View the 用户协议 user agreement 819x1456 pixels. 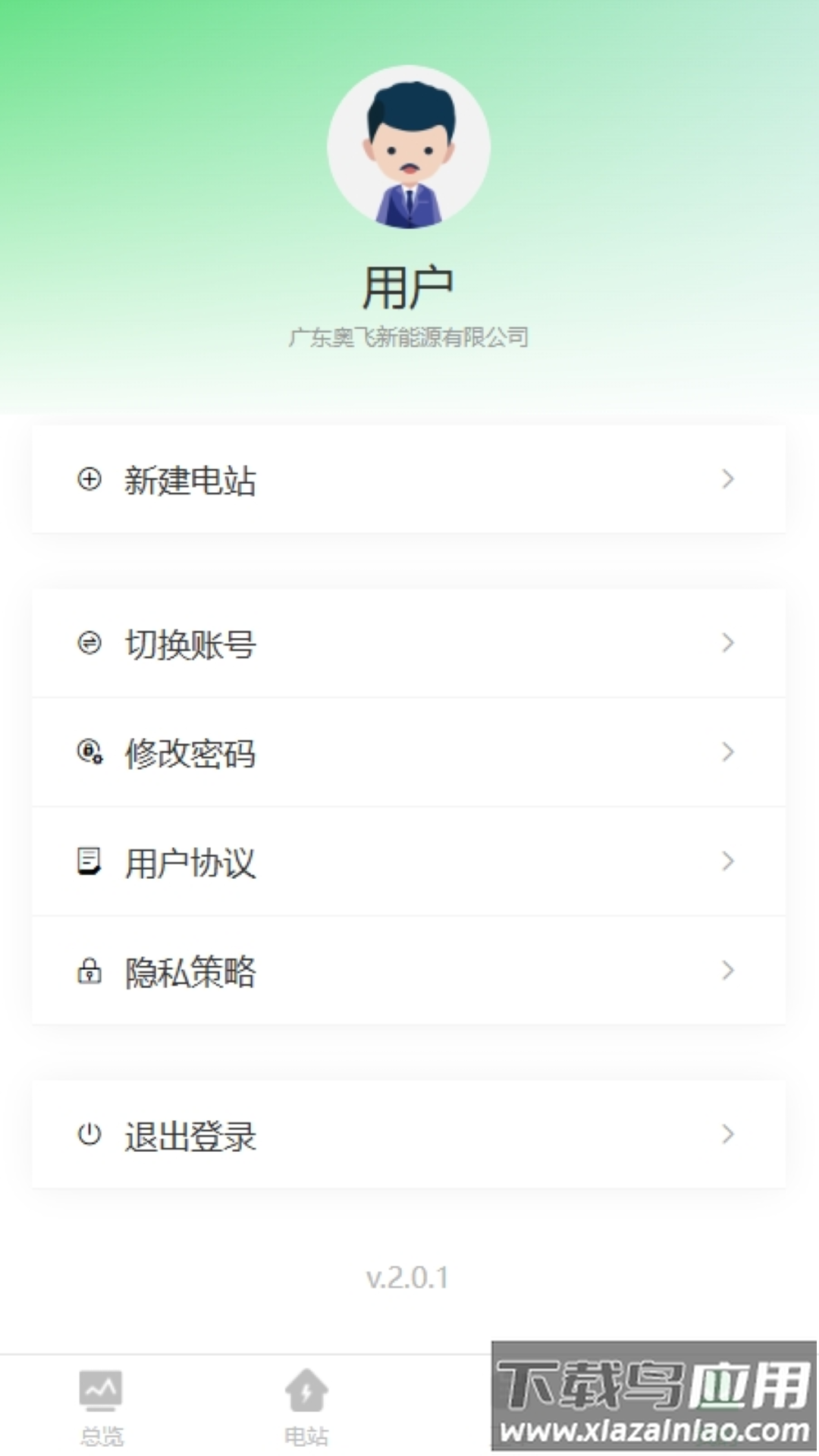click(408, 861)
